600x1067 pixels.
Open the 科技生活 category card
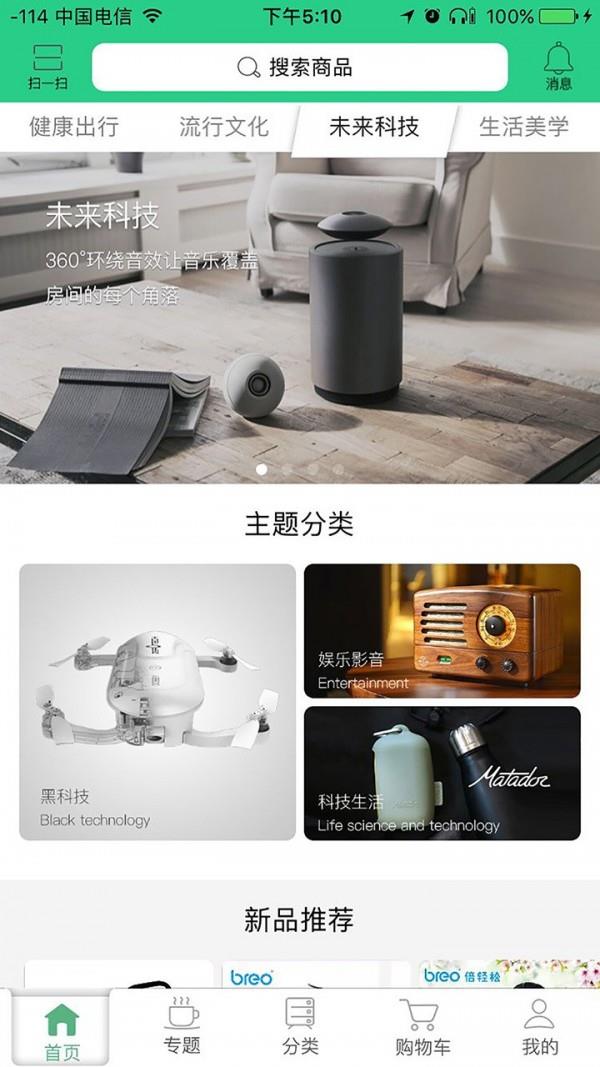pyautogui.click(x=442, y=773)
